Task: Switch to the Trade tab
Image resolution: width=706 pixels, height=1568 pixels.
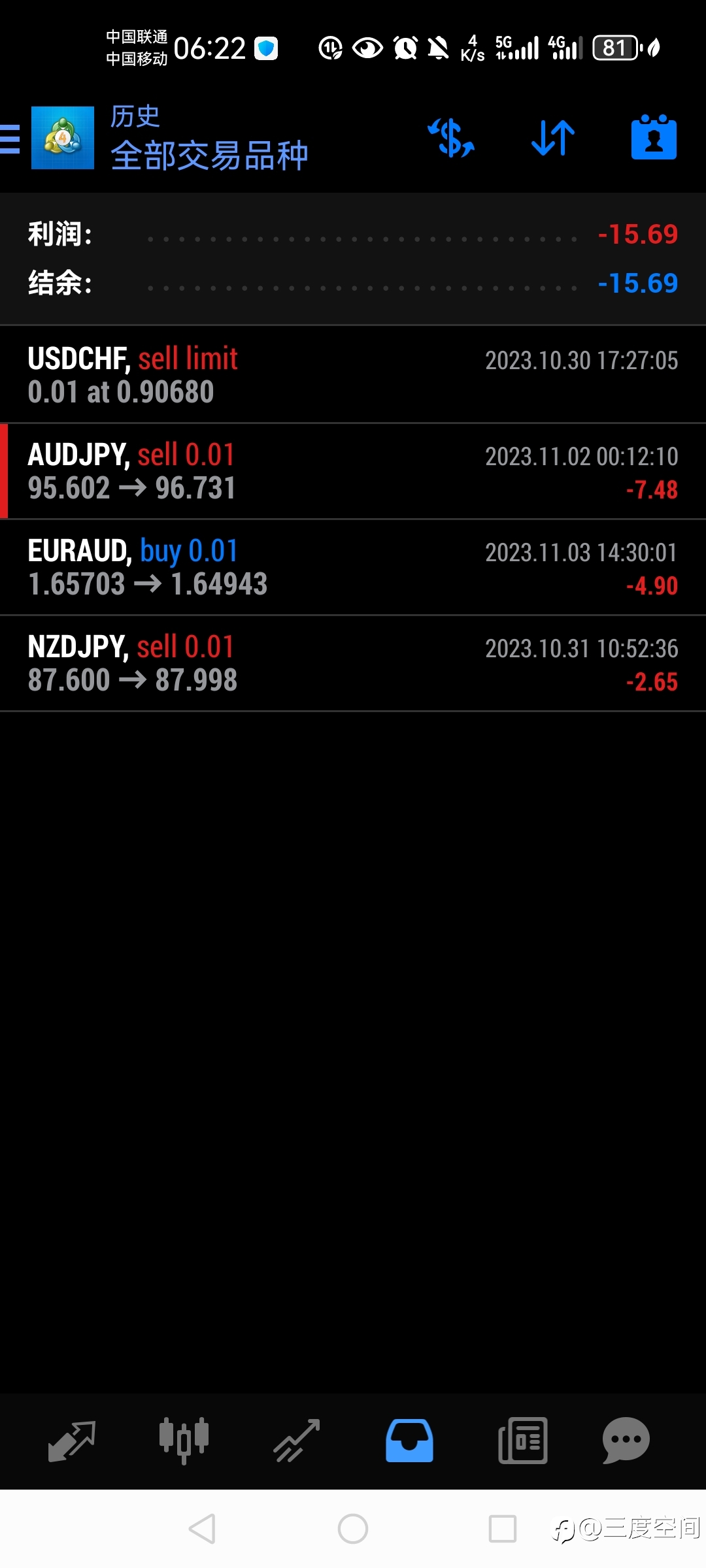Action: pos(296,1441)
